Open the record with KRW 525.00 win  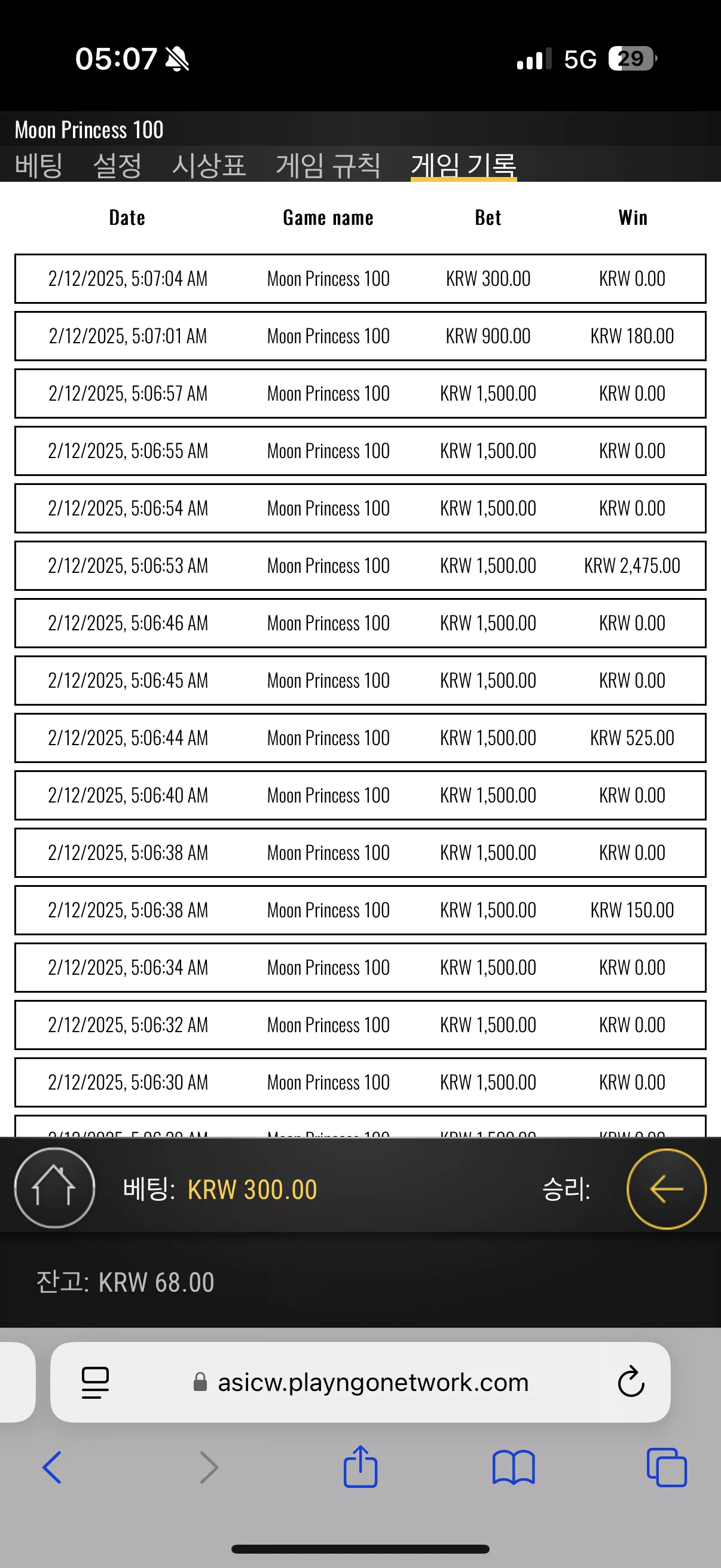[x=360, y=738]
